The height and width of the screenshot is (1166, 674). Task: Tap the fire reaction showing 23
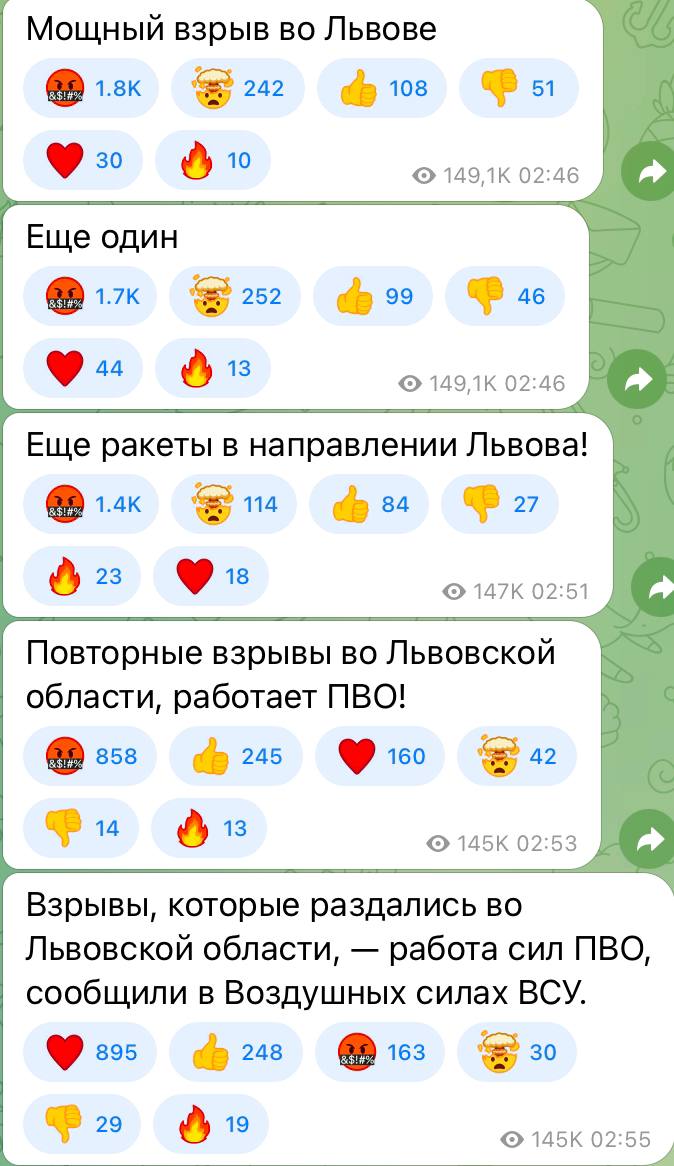point(82,576)
